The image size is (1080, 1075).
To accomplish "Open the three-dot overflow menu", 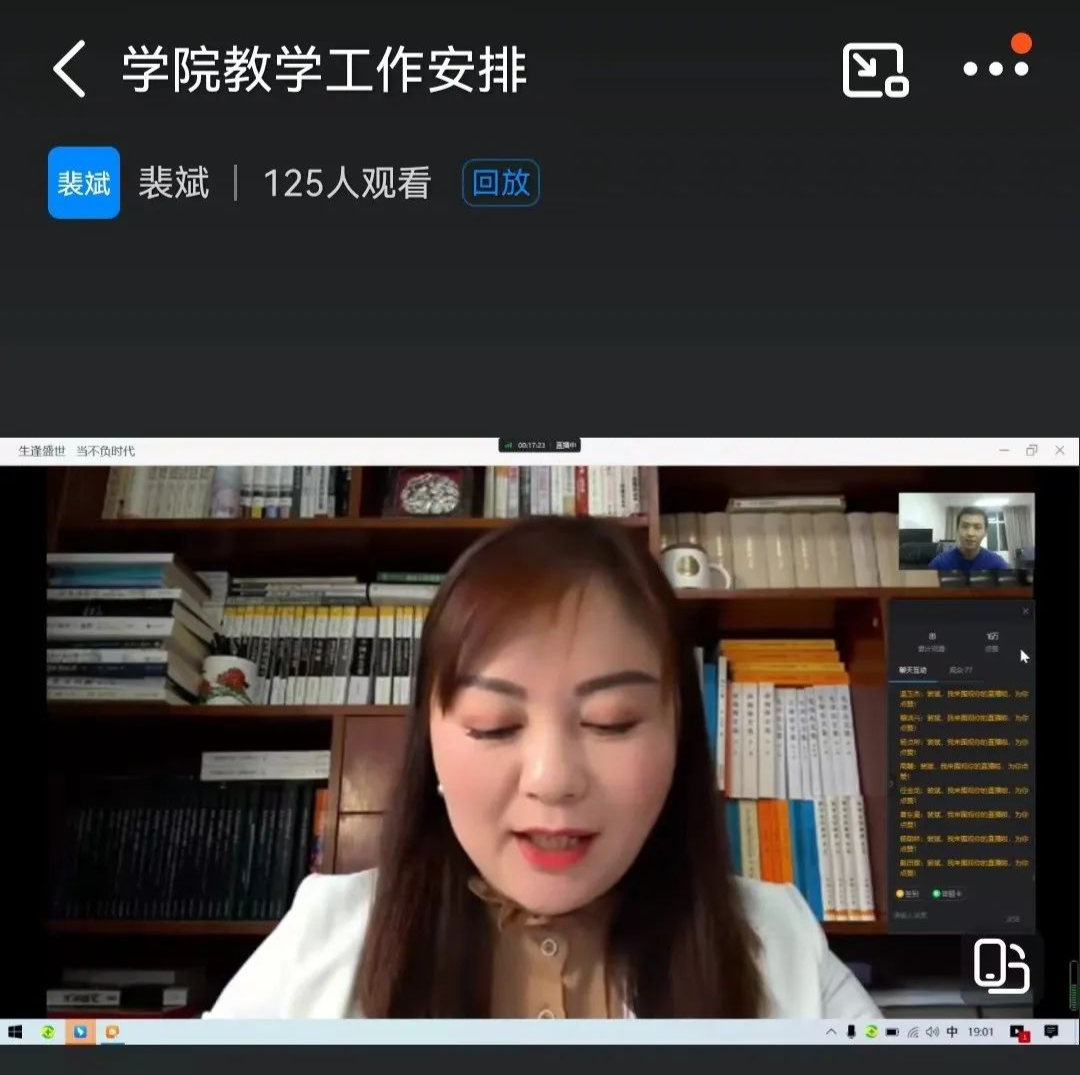I will coord(995,69).
